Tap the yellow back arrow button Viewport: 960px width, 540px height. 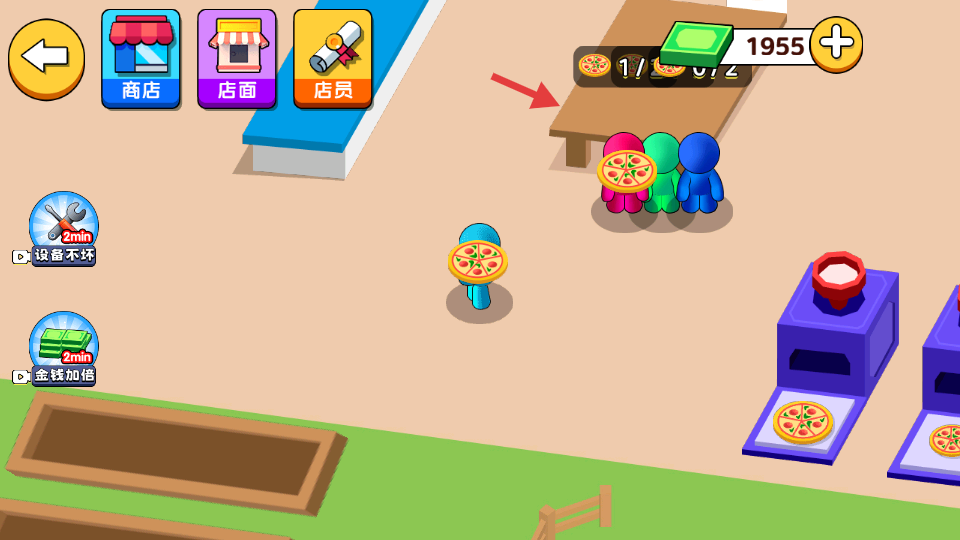pos(46,58)
